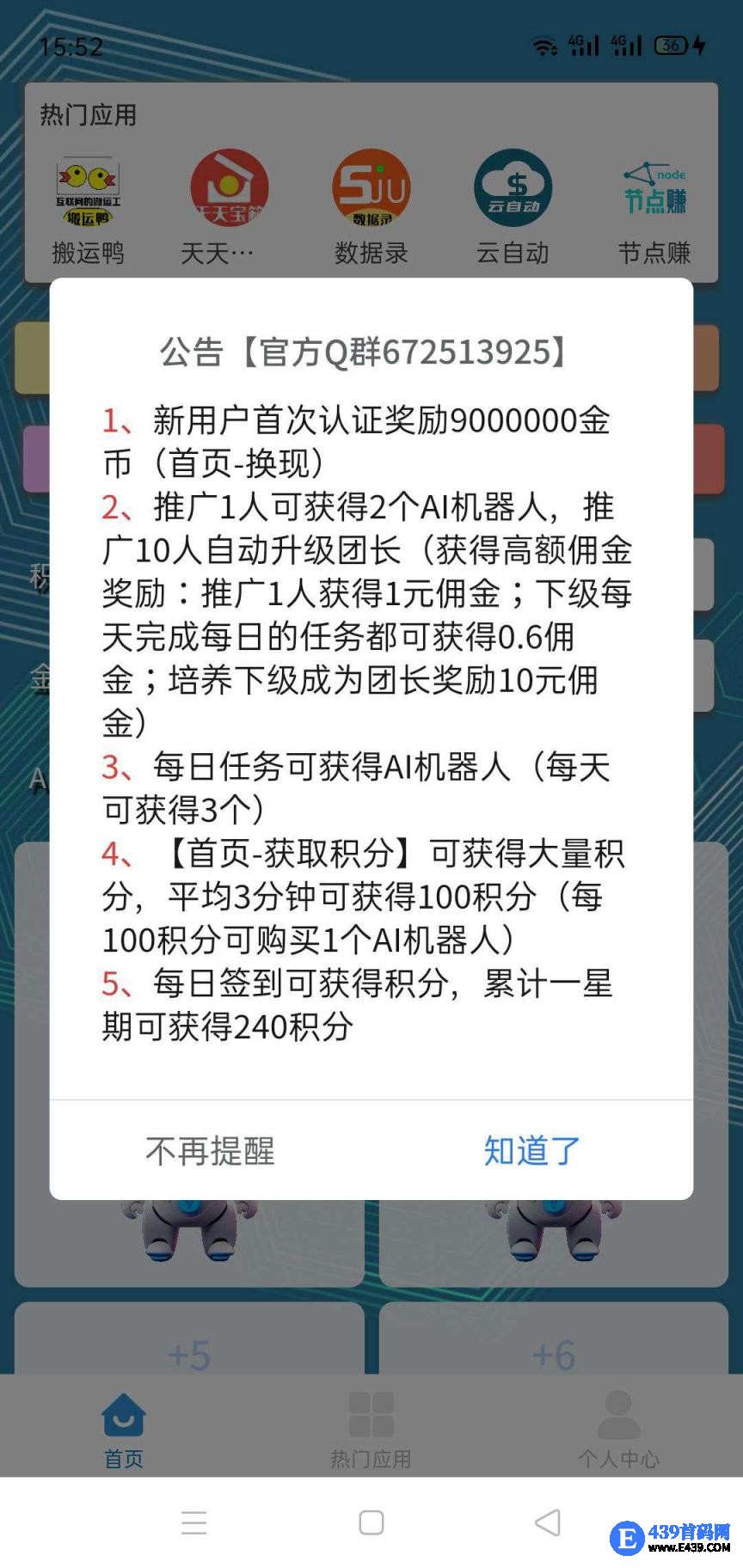Image resolution: width=743 pixels, height=1568 pixels.
Task: Go to the 热门应用 tab
Action: [371, 1430]
